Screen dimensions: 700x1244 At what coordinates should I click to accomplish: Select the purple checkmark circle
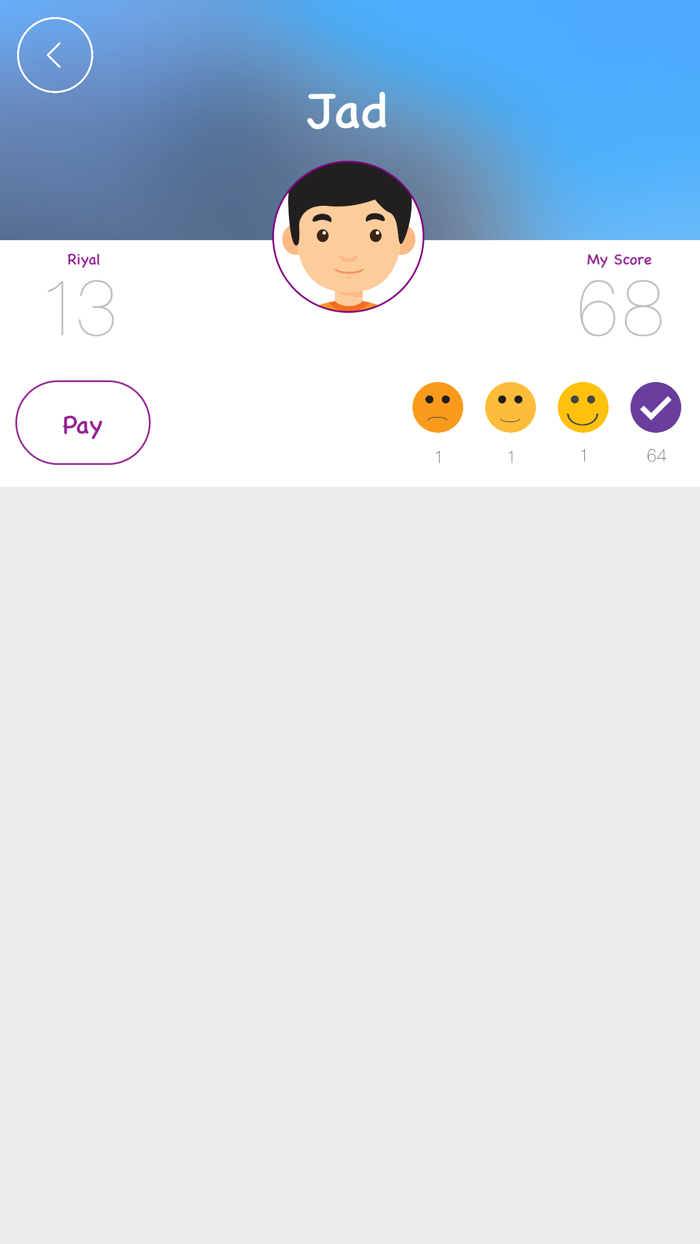[x=656, y=408]
